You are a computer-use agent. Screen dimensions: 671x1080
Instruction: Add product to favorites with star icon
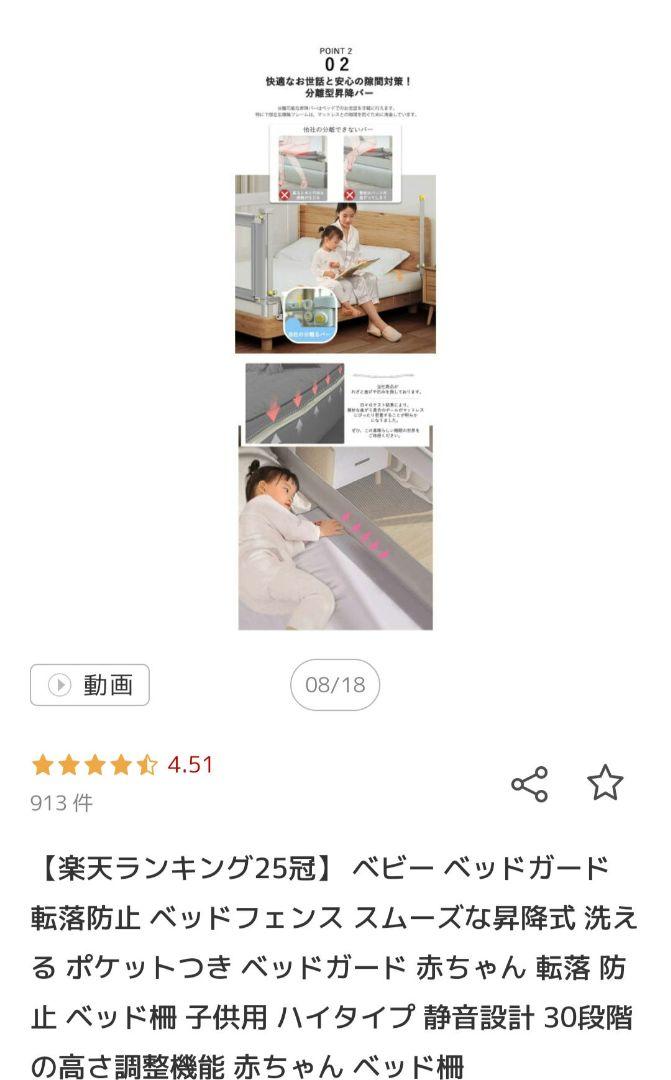click(605, 783)
